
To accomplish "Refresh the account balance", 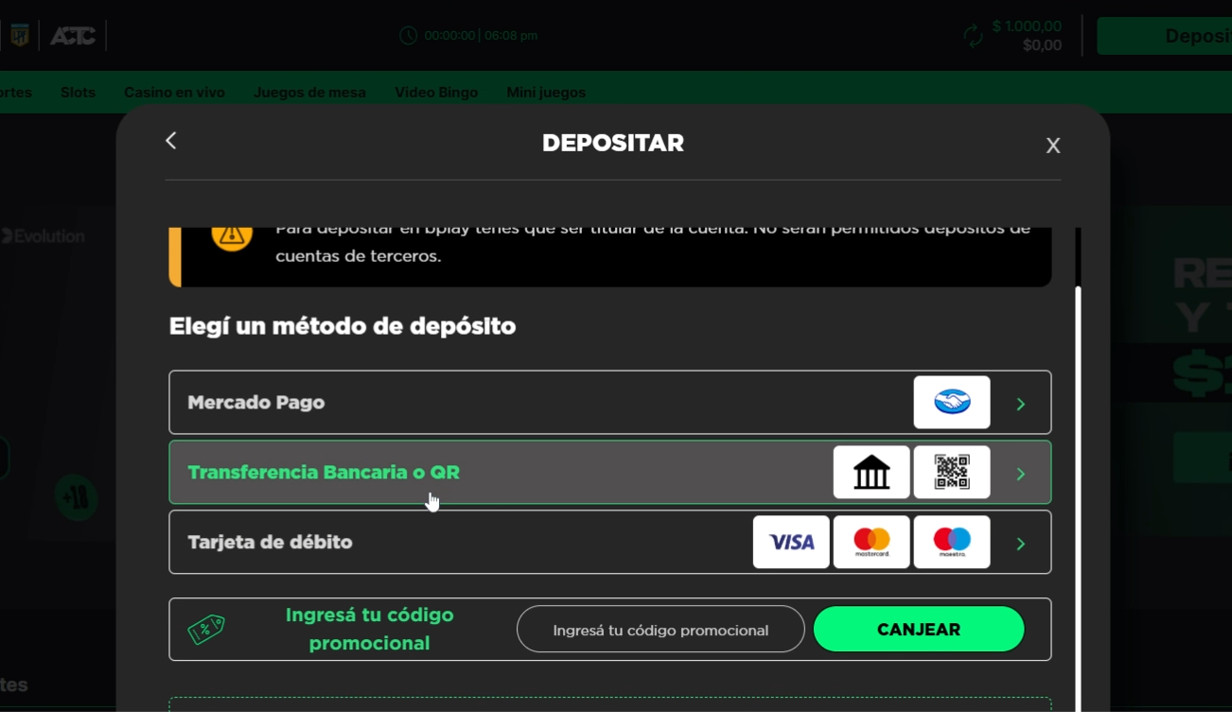I will click(x=973, y=36).
